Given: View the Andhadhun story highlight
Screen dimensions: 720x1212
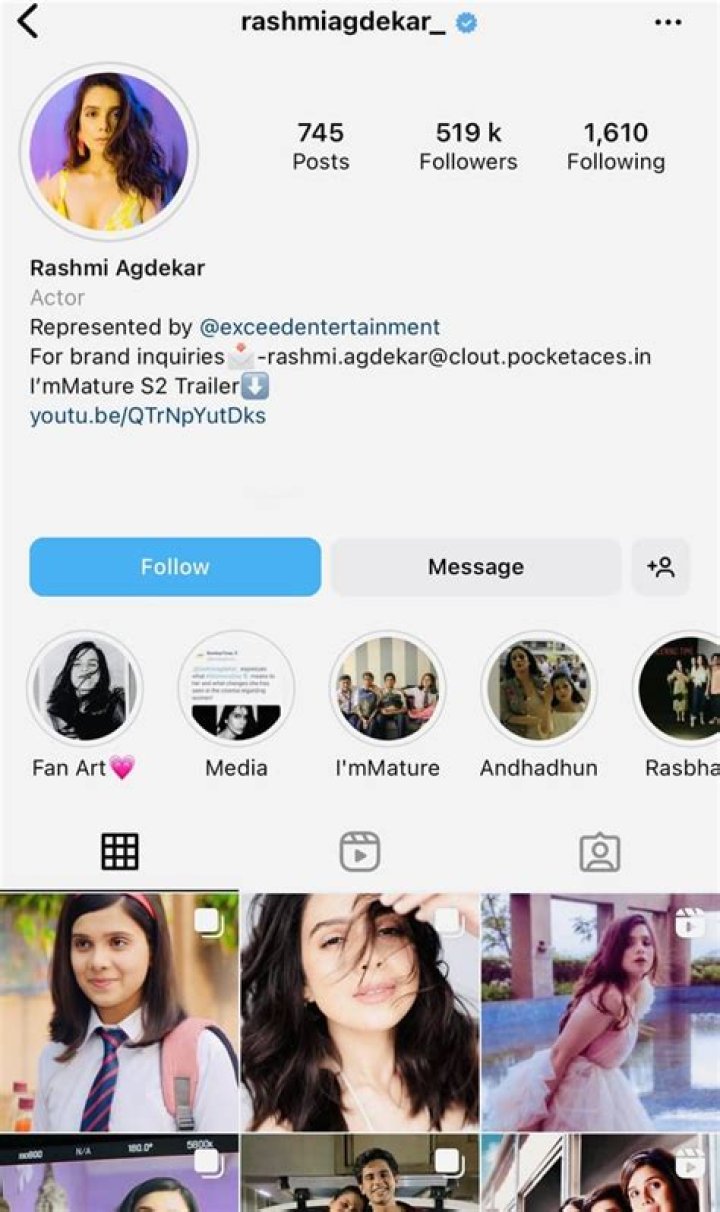Looking at the screenshot, I should tap(539, 689).
